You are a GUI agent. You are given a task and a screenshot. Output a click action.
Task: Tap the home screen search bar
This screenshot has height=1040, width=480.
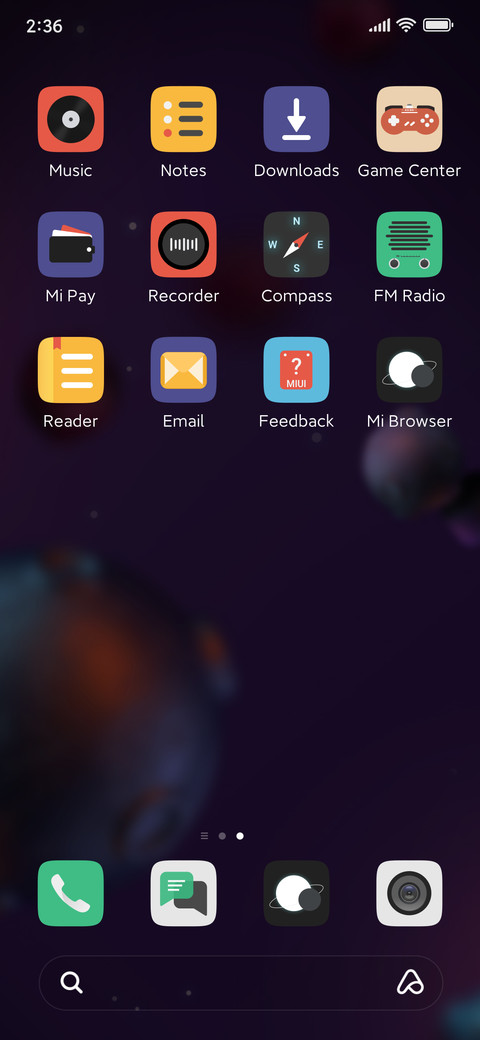click(x=241, y=983)
